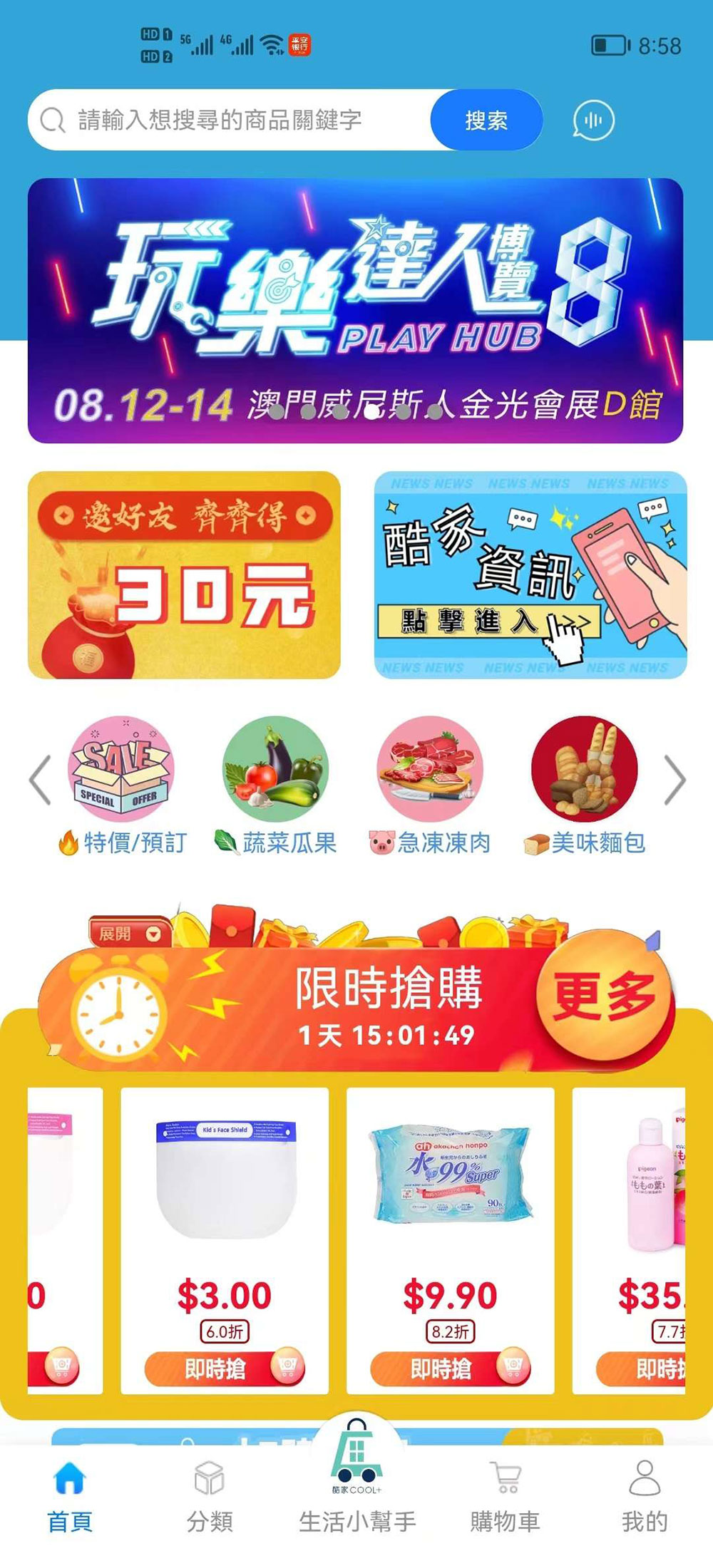Grab the $3.00 face shield deal
713x1568 pixels.
pos(225,1368)
